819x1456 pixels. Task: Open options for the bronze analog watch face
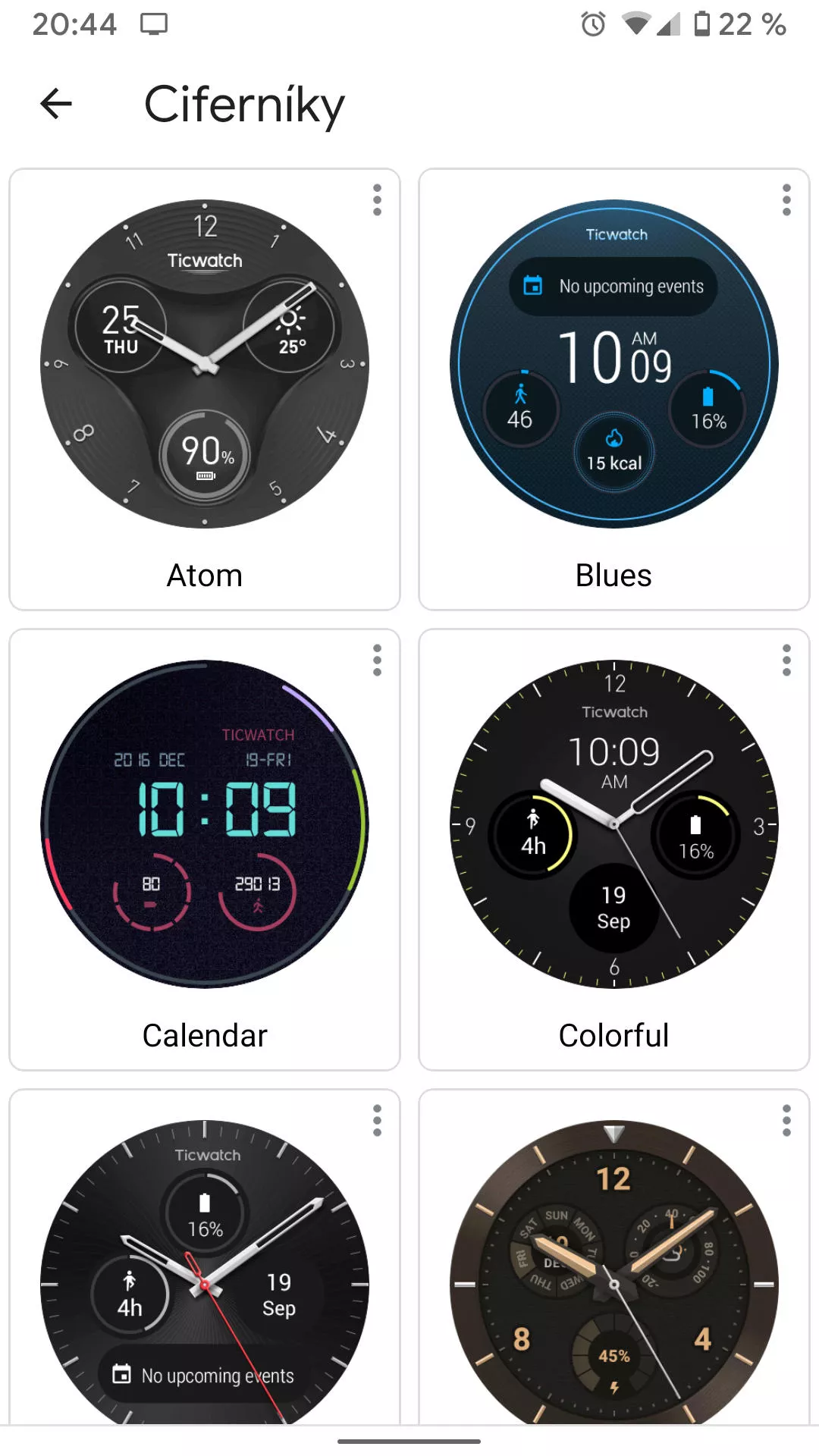[x=786, y=1121]
